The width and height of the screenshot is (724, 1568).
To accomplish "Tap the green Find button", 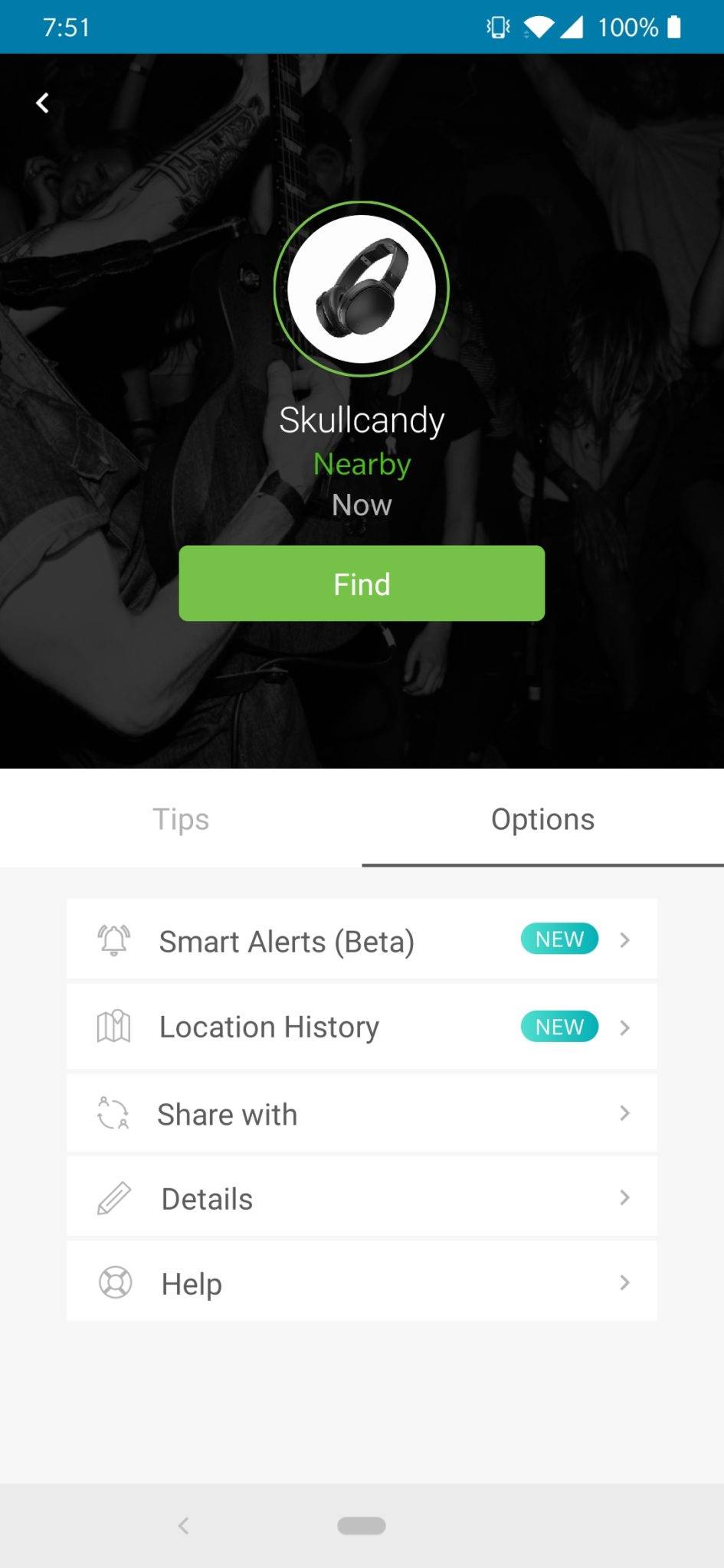I will pos(362,583).
